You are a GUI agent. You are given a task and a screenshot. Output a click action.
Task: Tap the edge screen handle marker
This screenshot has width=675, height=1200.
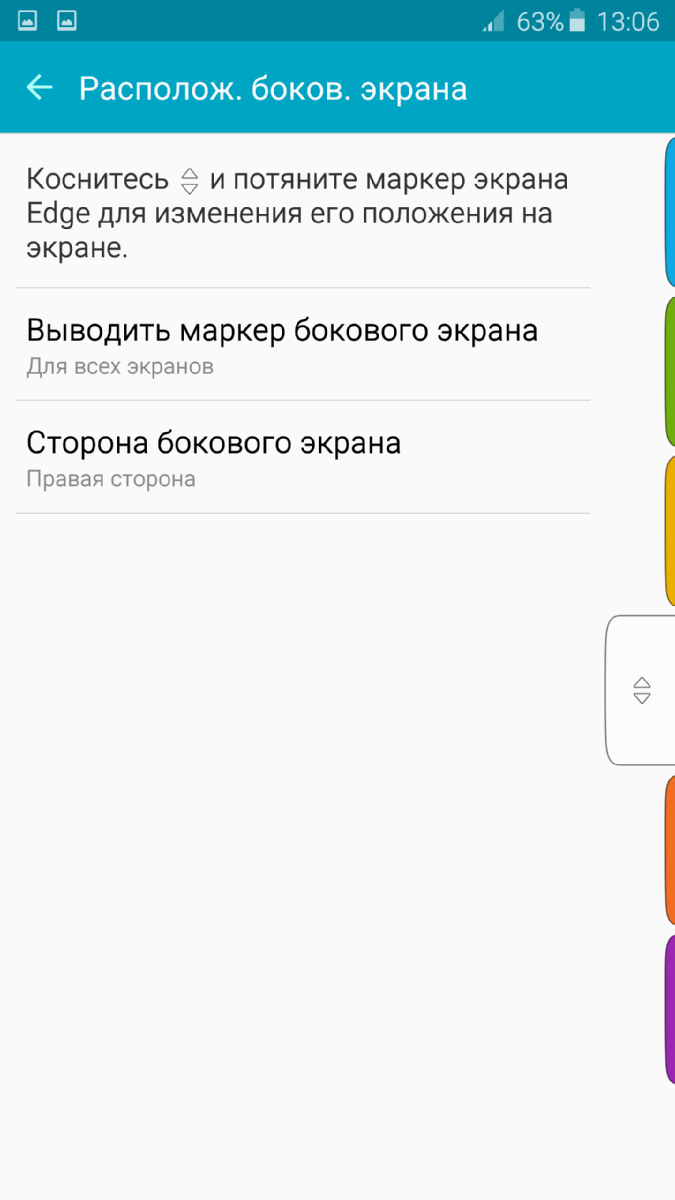click(x=641, y=690)
